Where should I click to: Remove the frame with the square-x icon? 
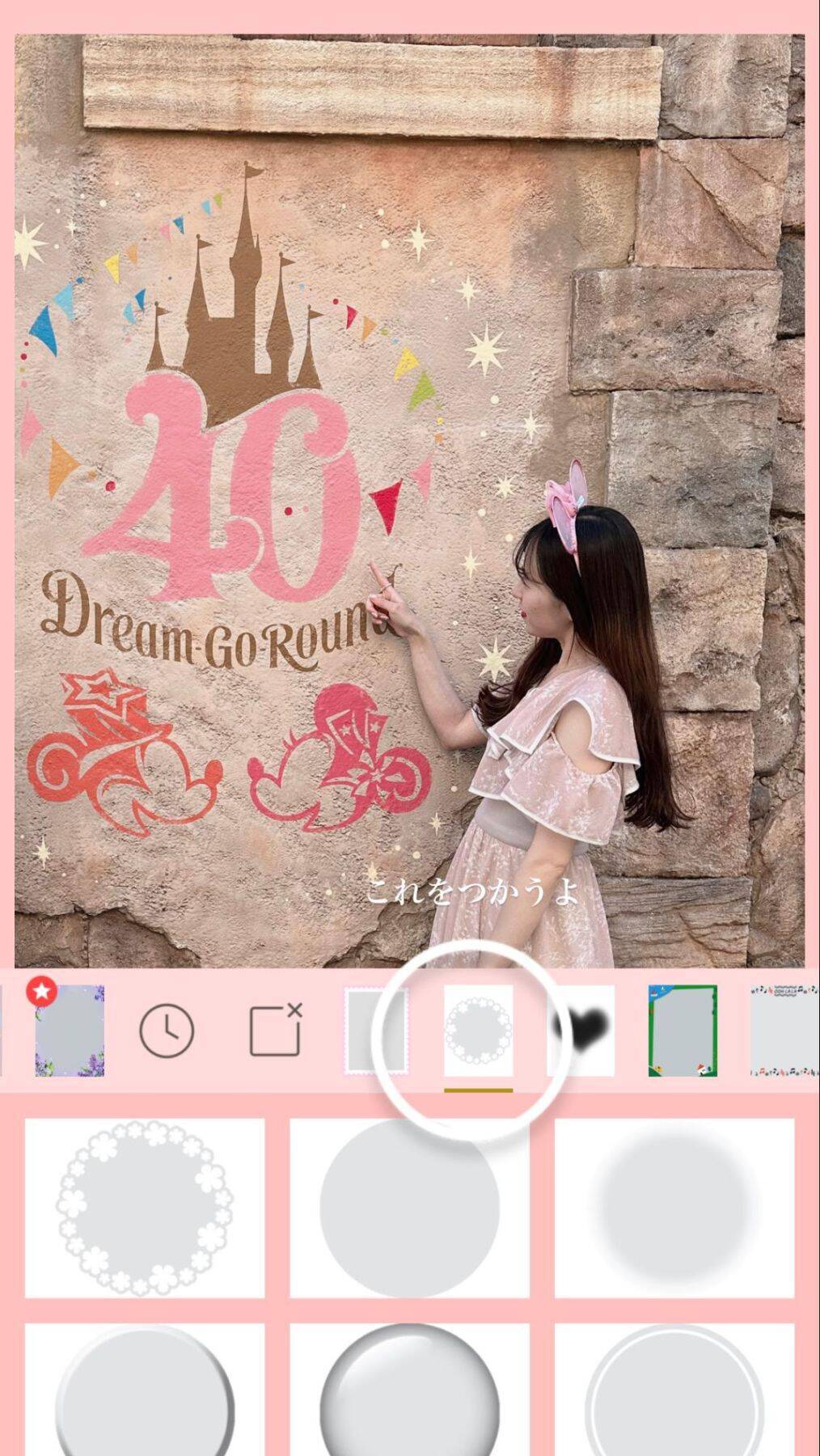(275, 1031)
